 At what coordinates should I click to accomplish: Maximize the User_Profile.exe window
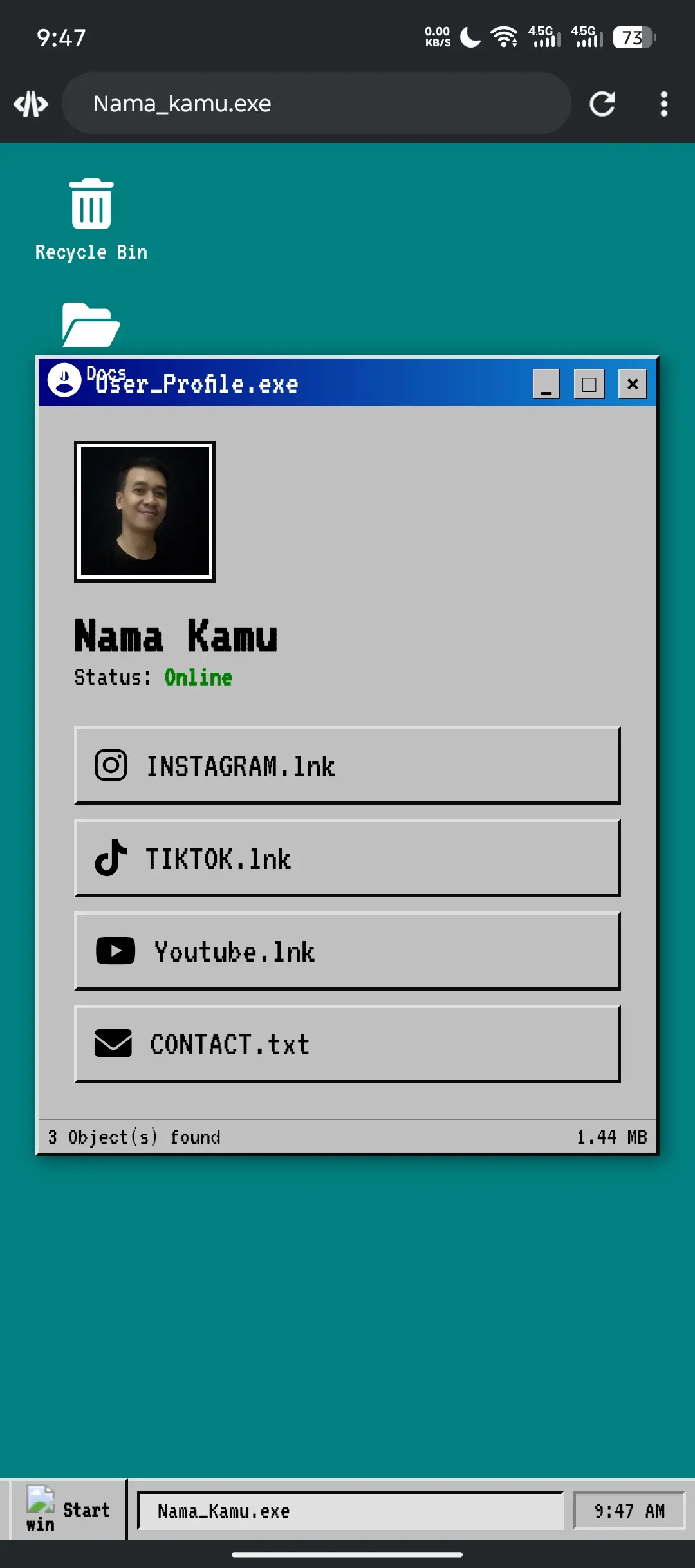[589, 384]
